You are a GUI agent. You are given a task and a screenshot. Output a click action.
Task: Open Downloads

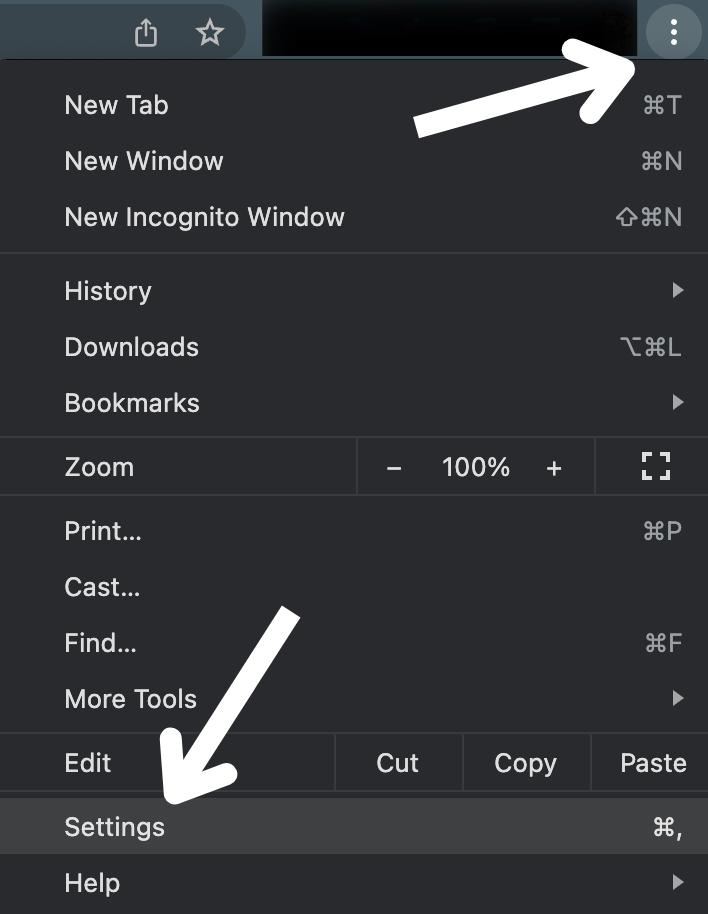[x=131, y=347]
